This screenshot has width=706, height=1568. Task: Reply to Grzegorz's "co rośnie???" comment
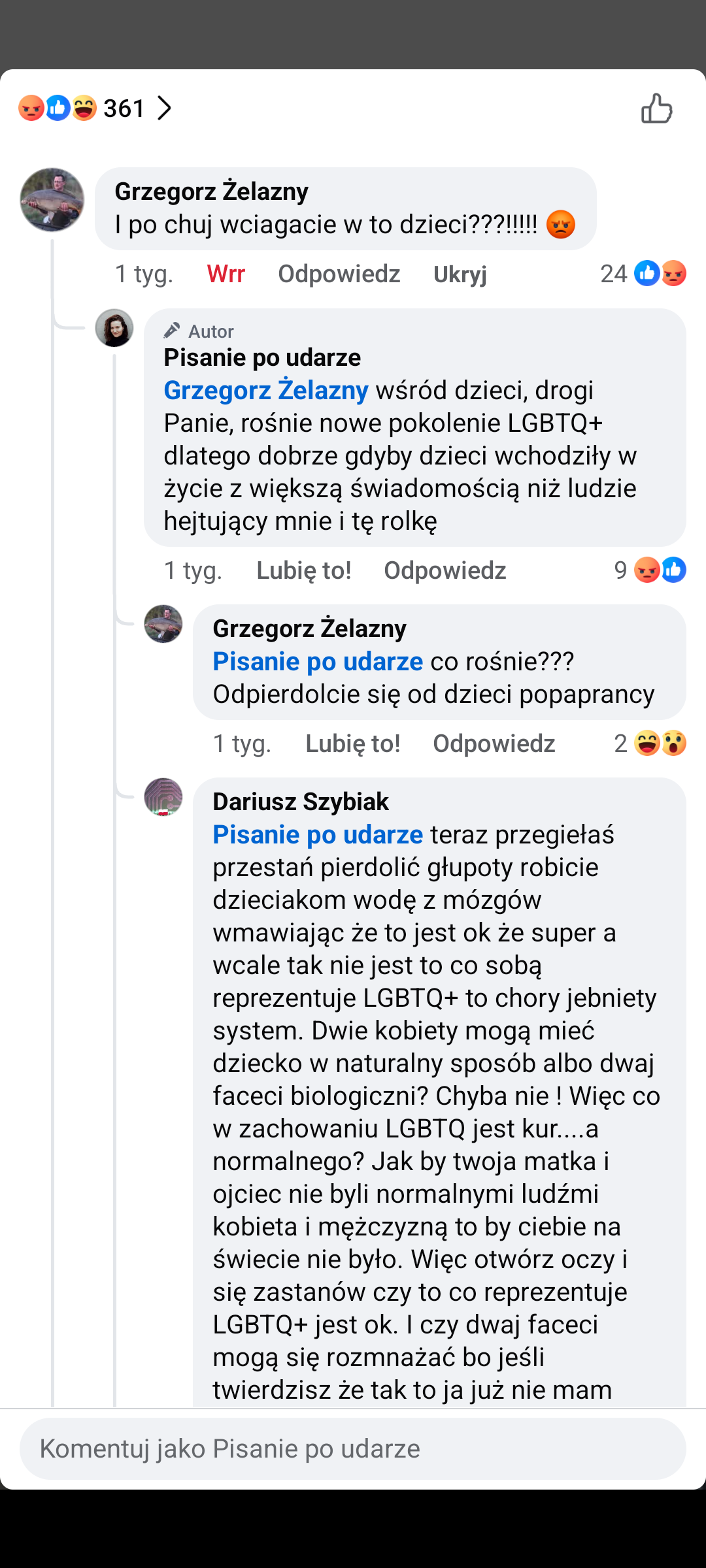coord(494,743)
